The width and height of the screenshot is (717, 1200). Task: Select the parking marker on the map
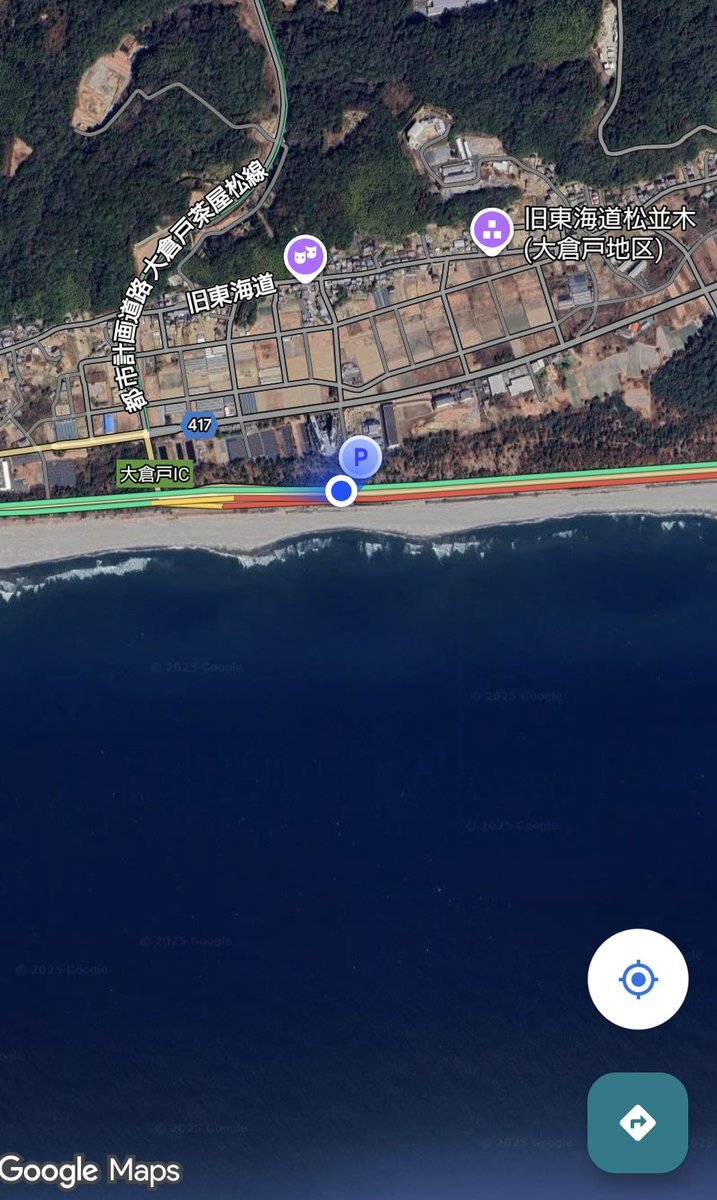(x=360, y=458)
